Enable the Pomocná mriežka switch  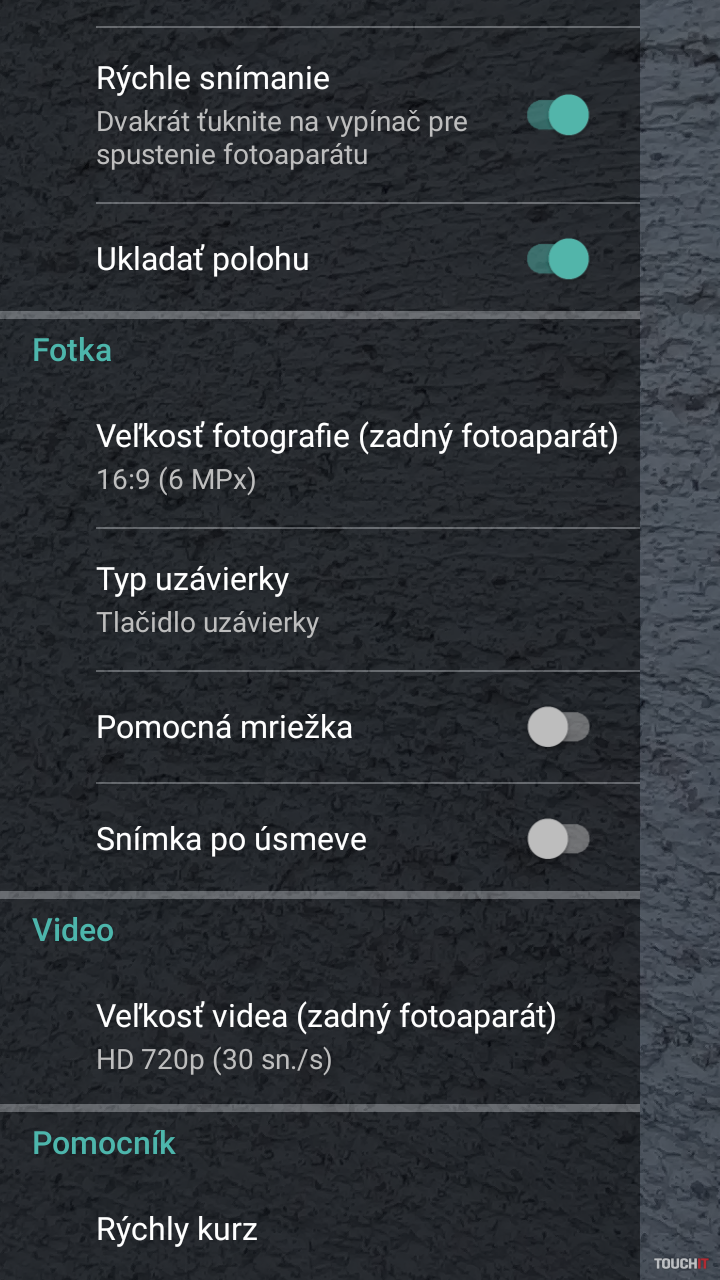(x=558, y=727)
